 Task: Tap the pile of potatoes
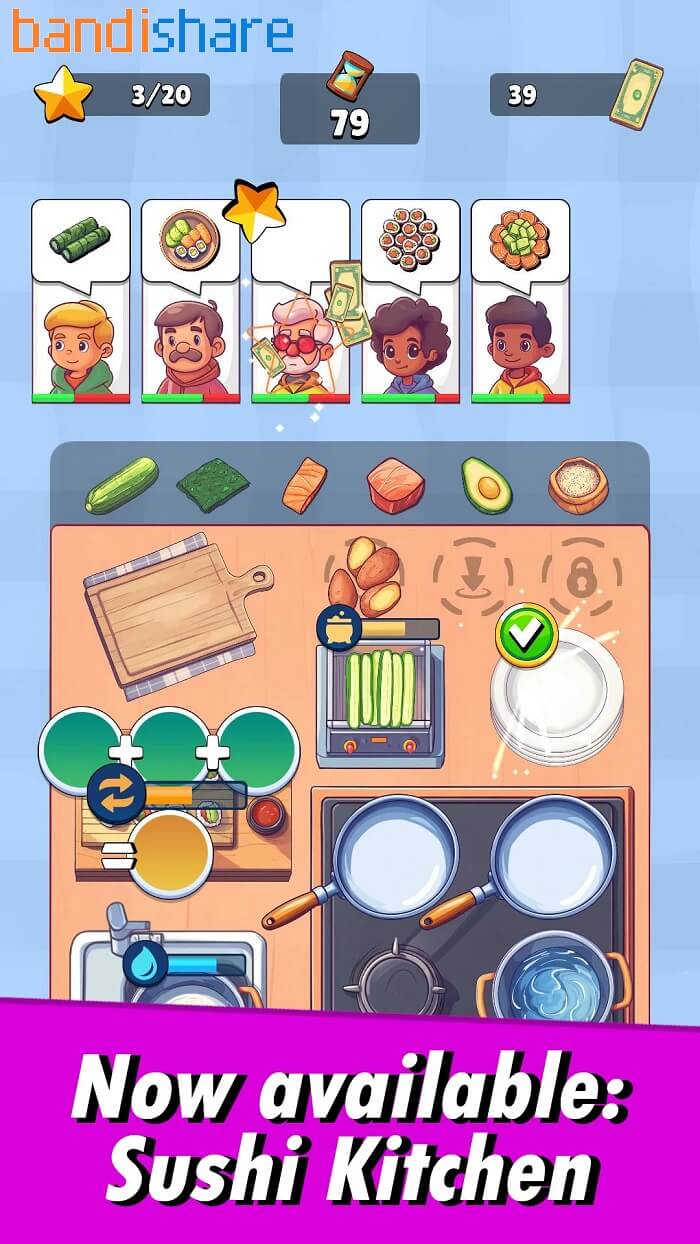tap(365, 578)
